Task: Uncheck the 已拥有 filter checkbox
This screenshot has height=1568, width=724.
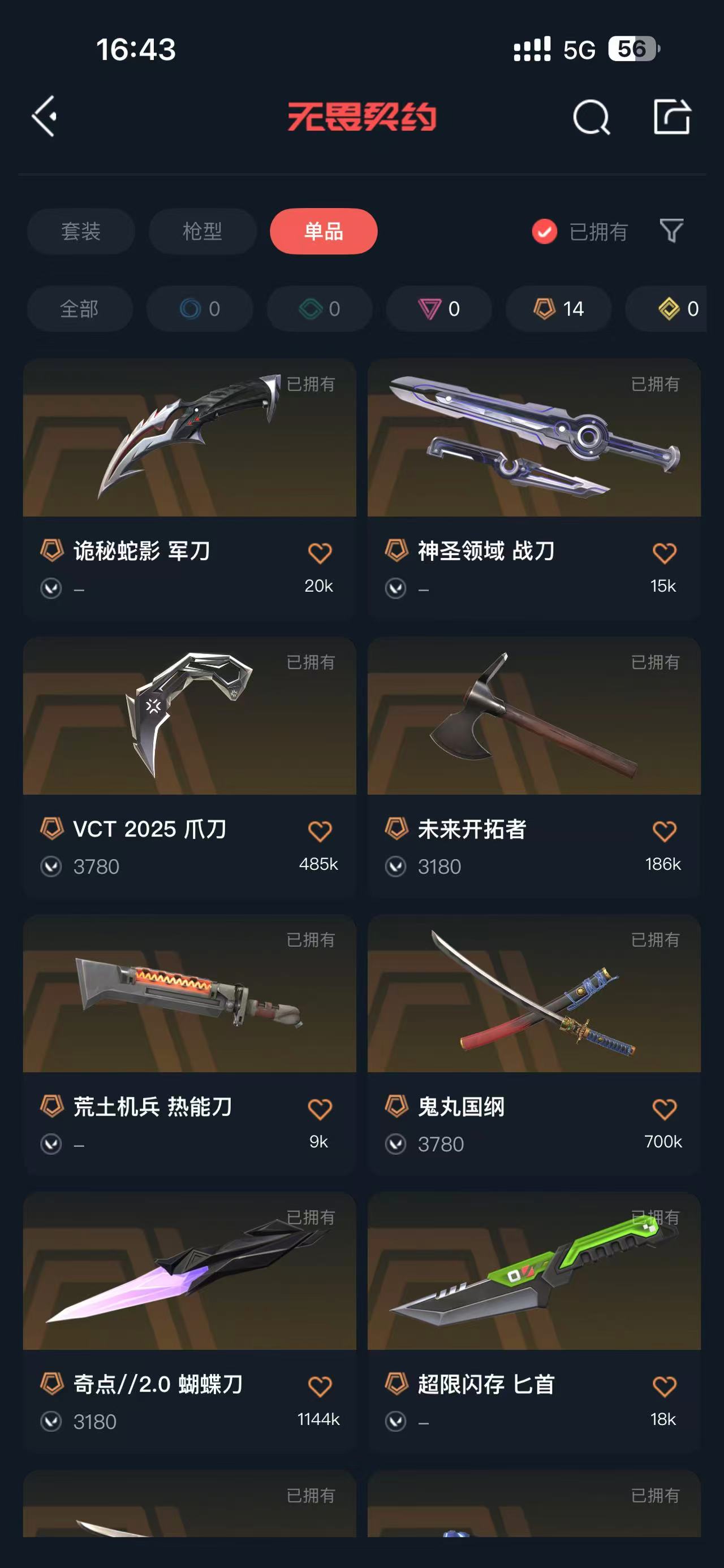Action: point(544,231)
